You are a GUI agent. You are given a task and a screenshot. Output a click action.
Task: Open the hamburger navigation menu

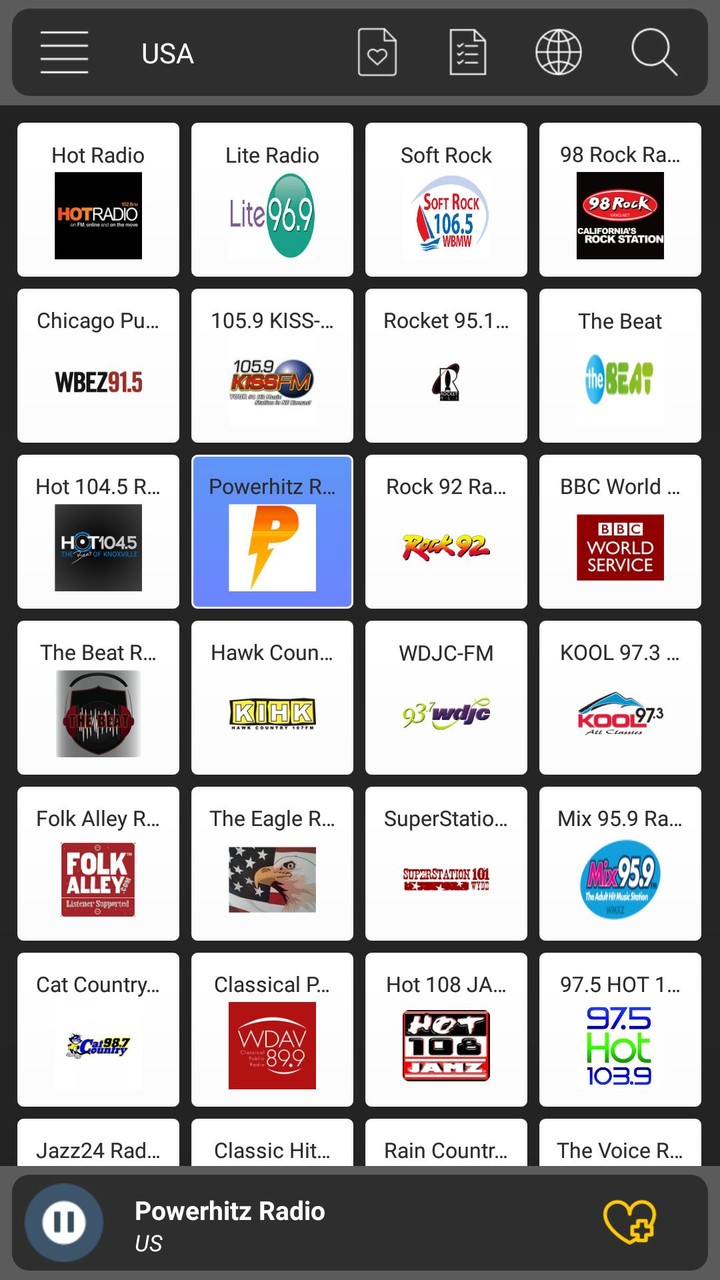[x=64, y=53]
